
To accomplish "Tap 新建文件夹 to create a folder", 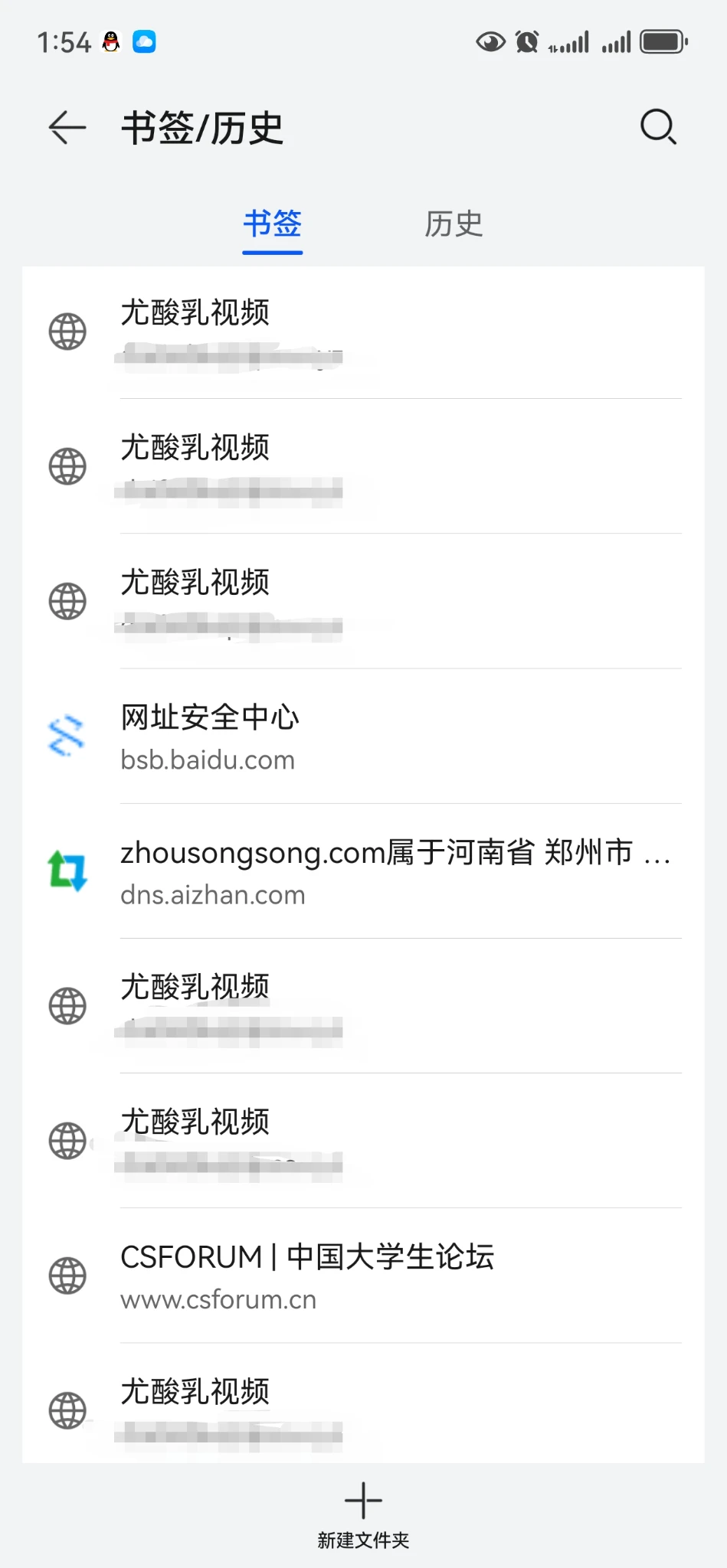I will 363,1516.
